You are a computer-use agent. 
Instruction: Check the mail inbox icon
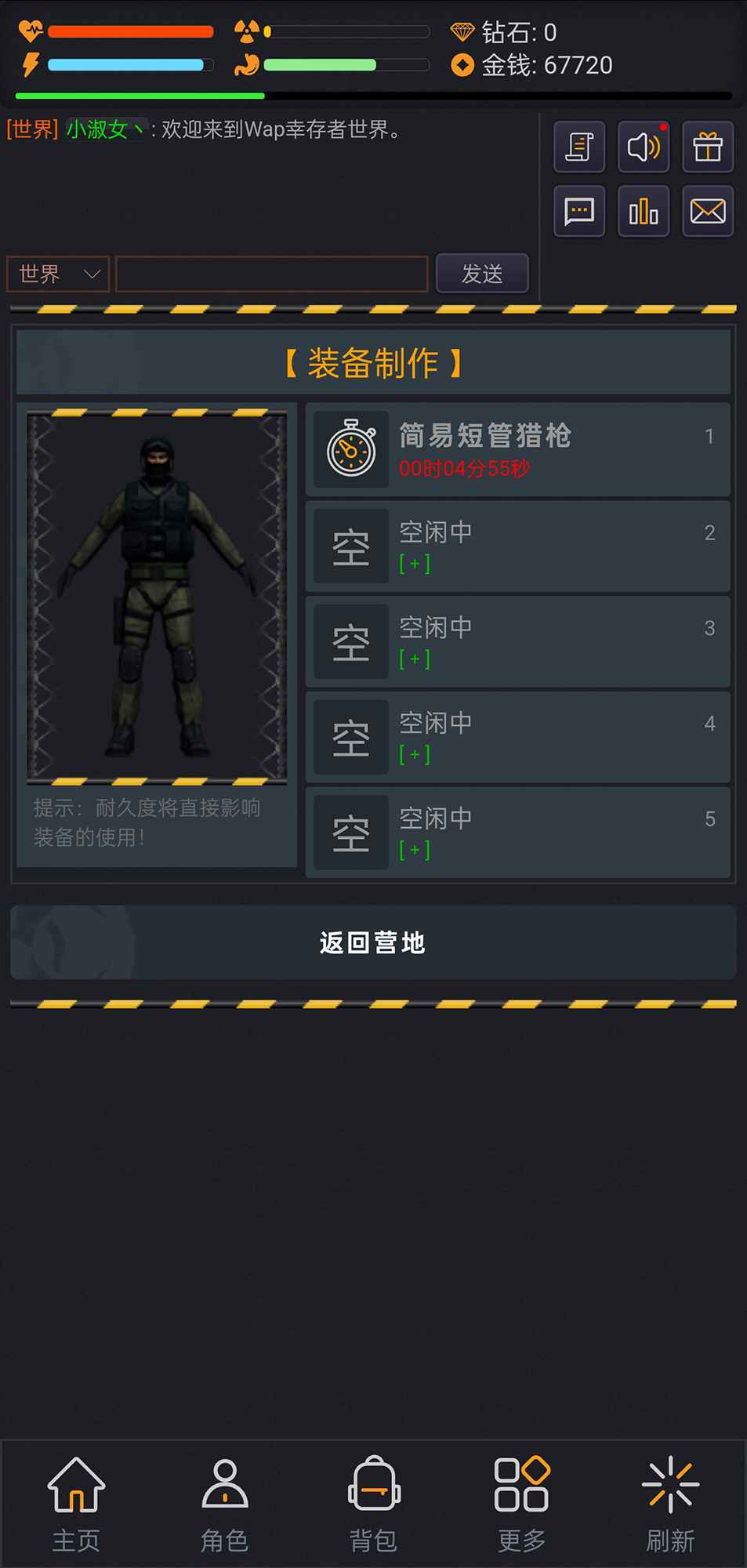pos(707,212)
